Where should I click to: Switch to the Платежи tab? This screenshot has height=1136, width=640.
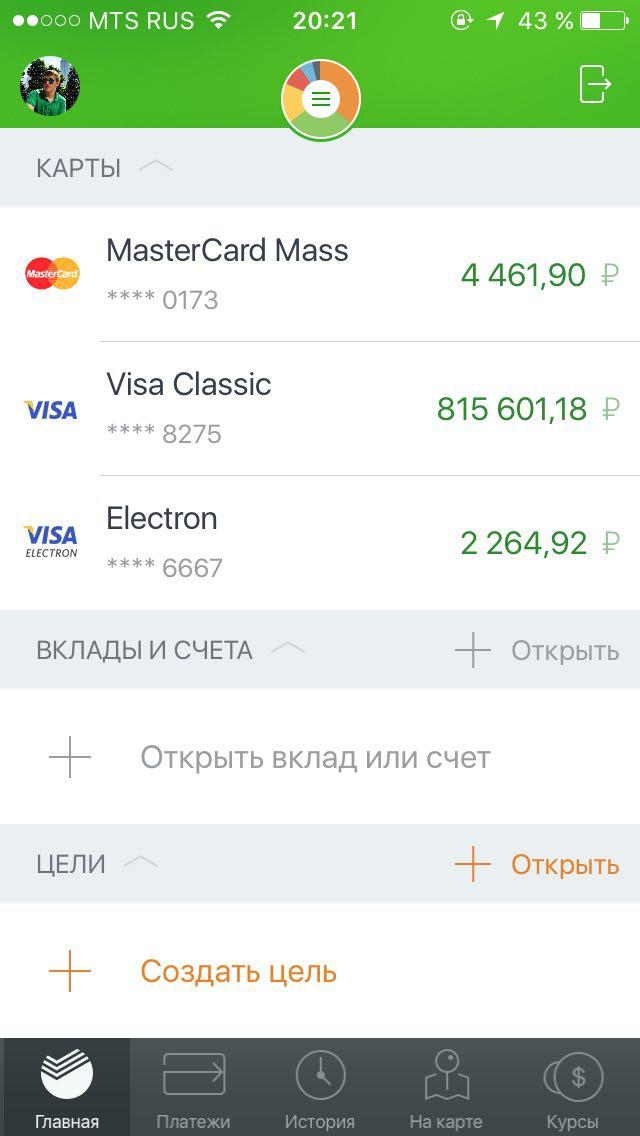coord(194,1087)
